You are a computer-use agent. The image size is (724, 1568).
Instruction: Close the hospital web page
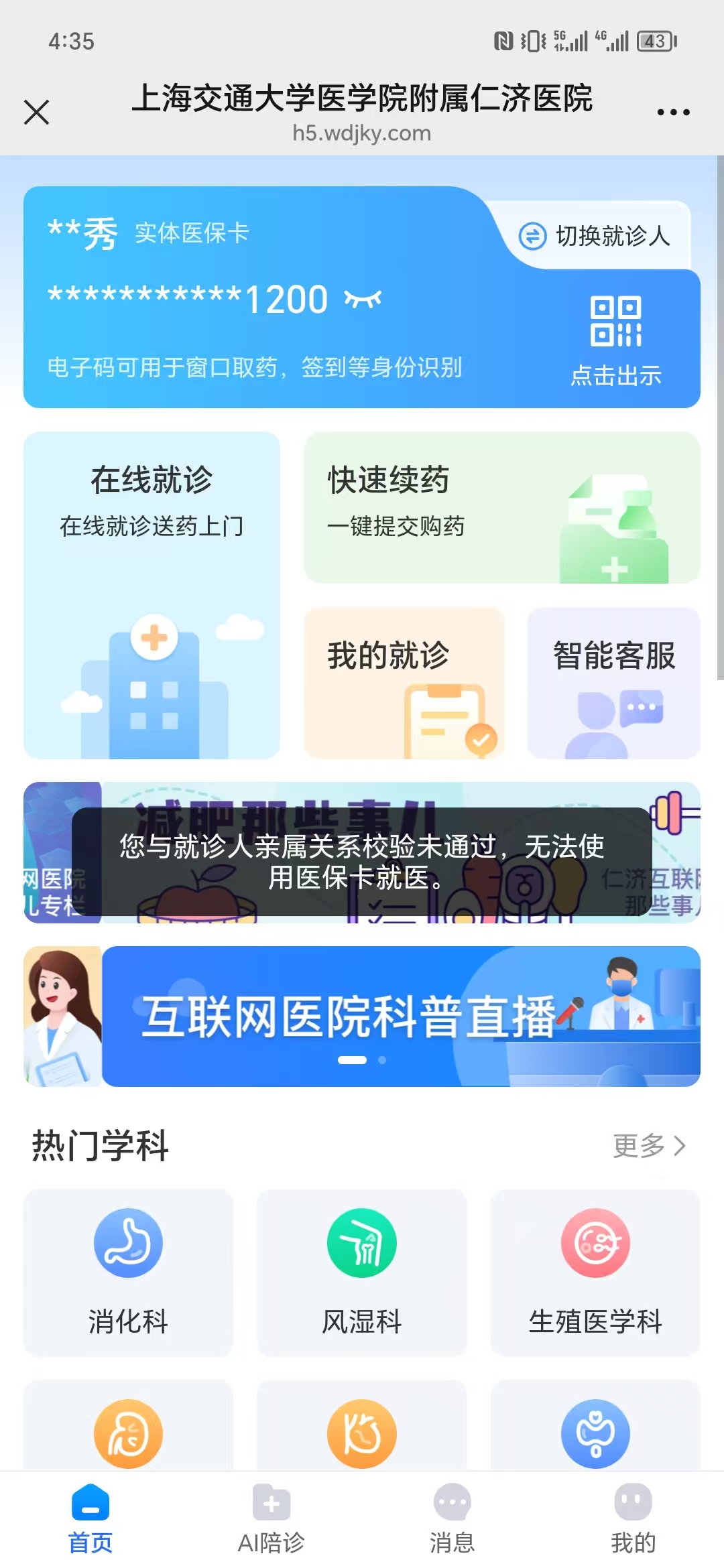tap(37, 112)
